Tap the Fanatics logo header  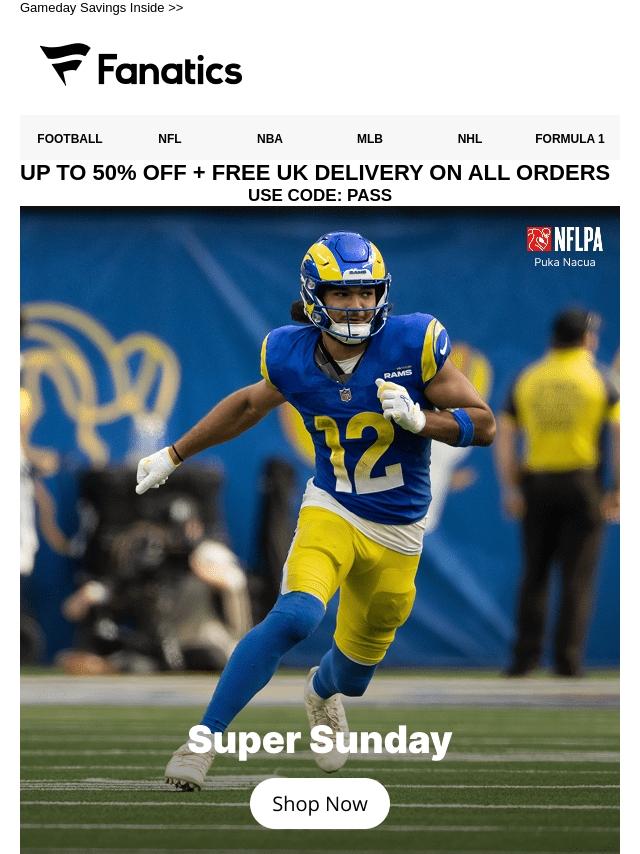click(x=141, y=66)
